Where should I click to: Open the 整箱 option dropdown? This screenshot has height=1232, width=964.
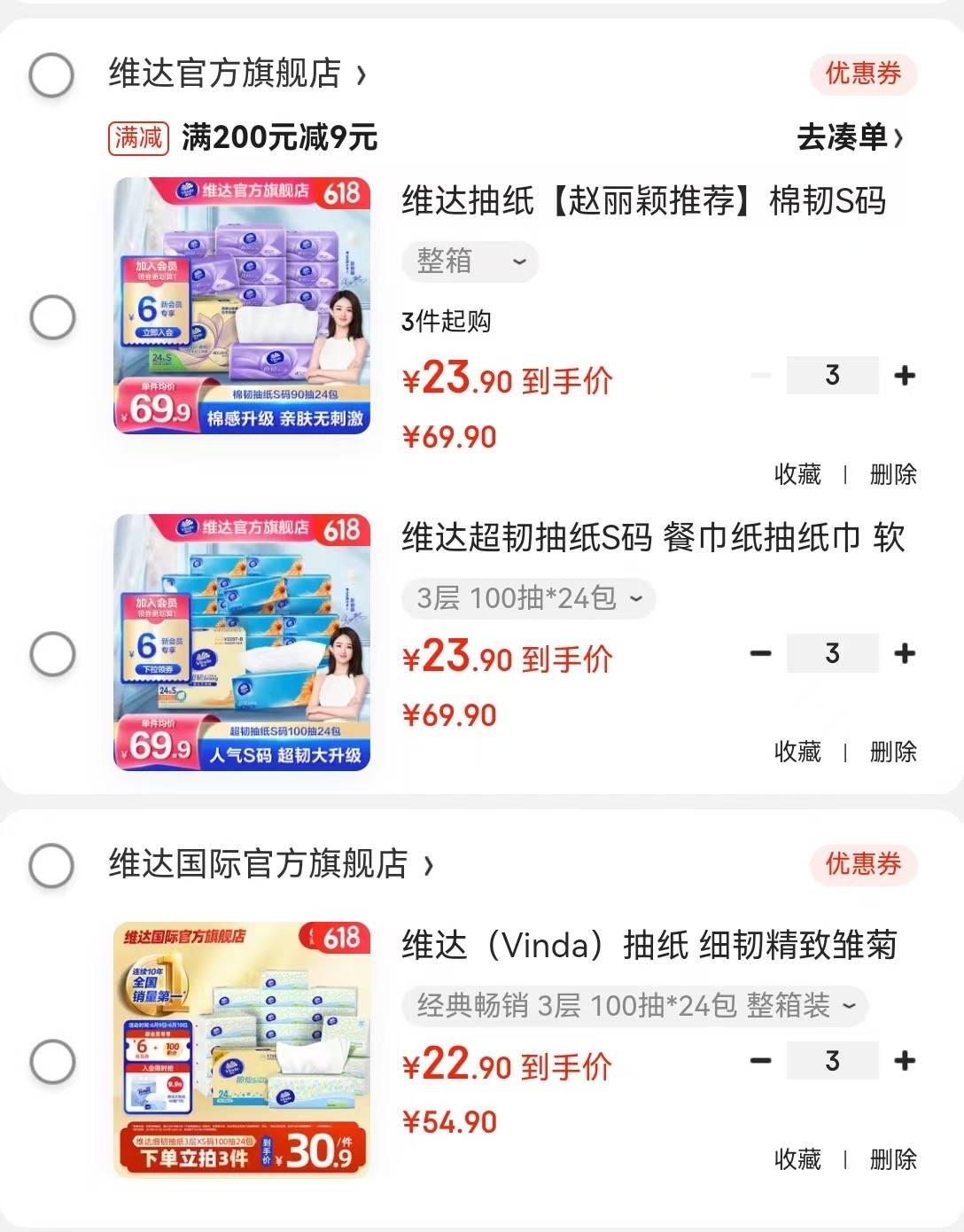click(470, 261)
